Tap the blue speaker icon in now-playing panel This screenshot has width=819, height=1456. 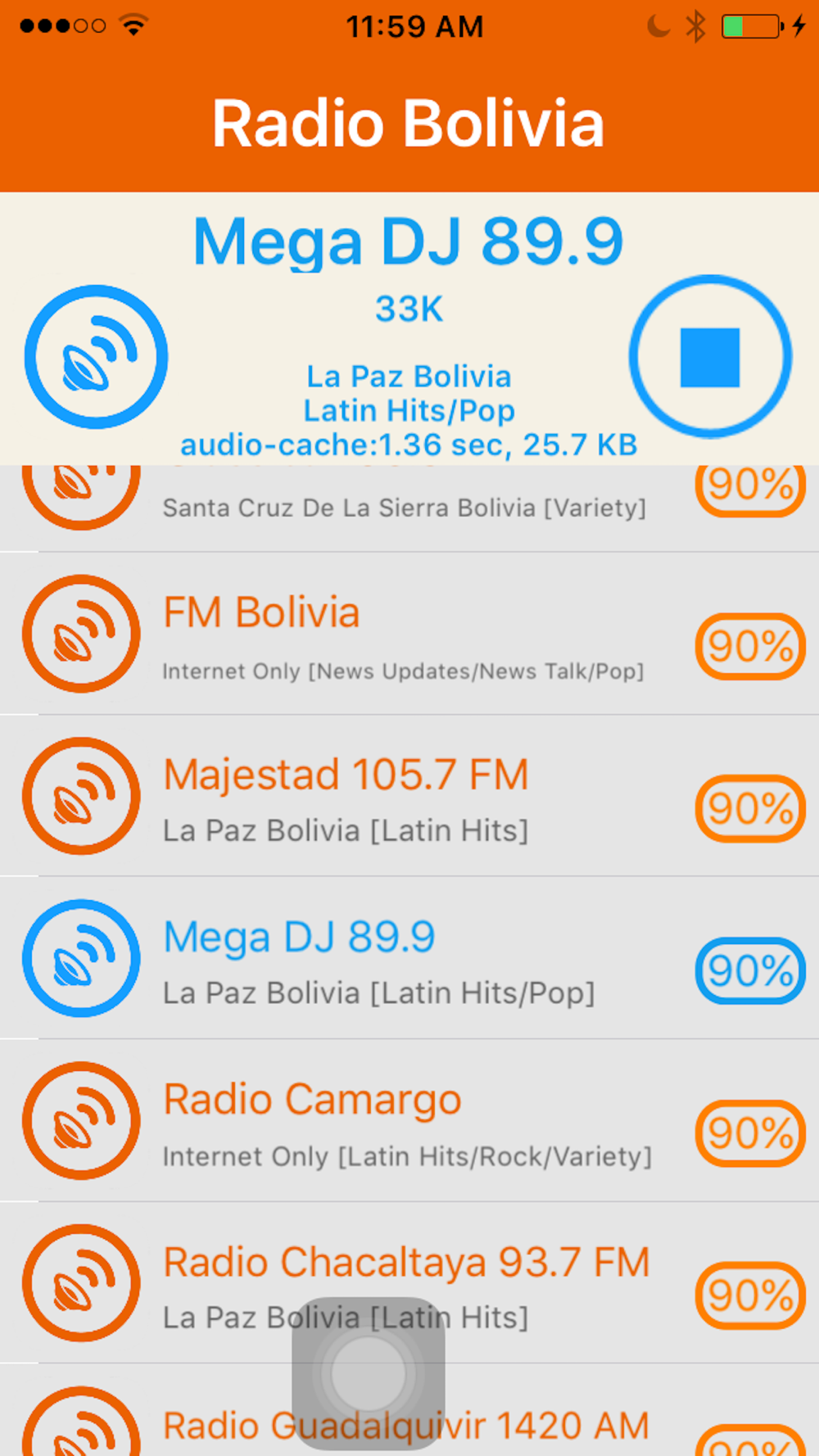96,356
